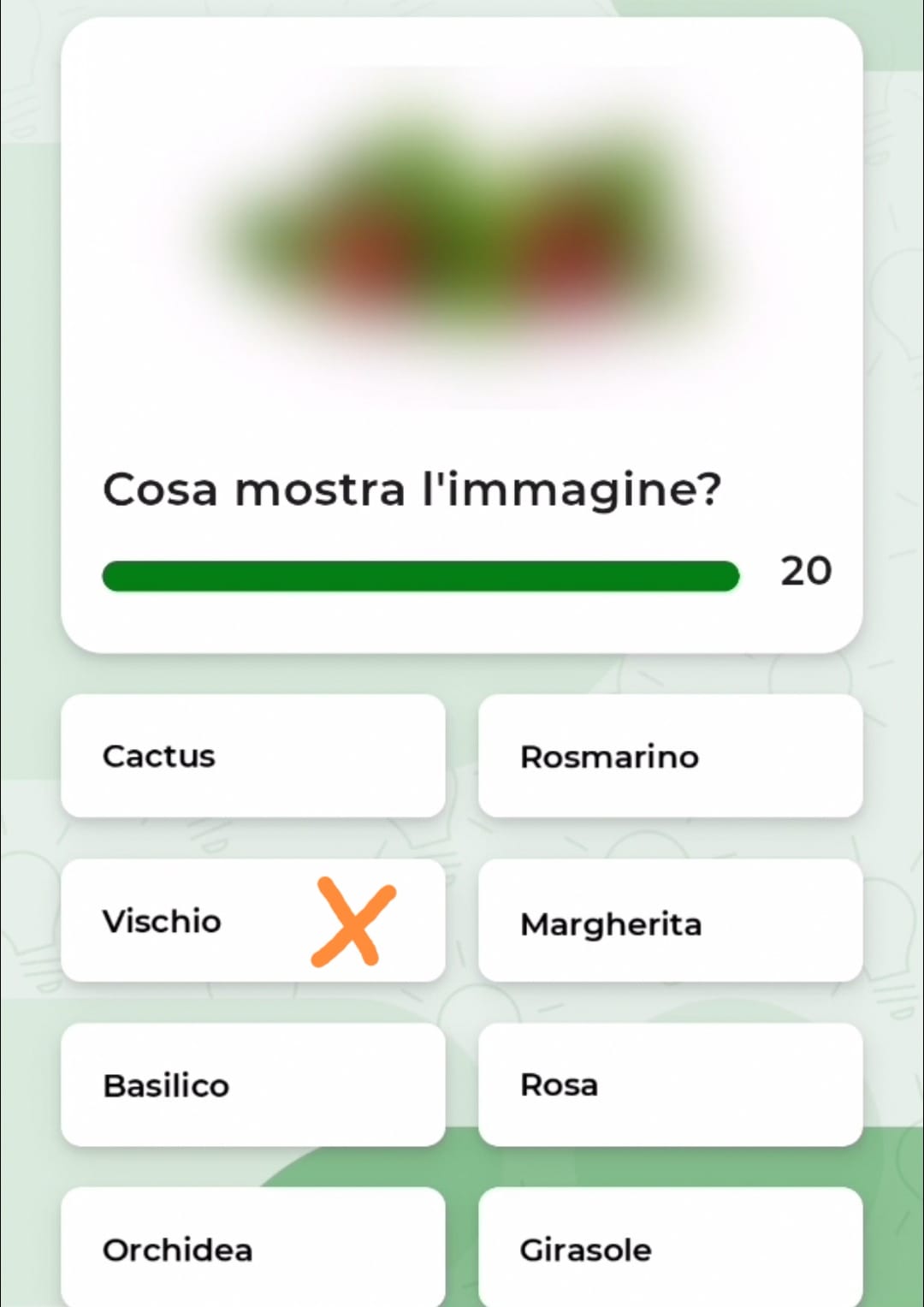The width and height of the screenshot is (924, 1307).
Task: Tap the Vischio answer option
Action: click(252, 921)
